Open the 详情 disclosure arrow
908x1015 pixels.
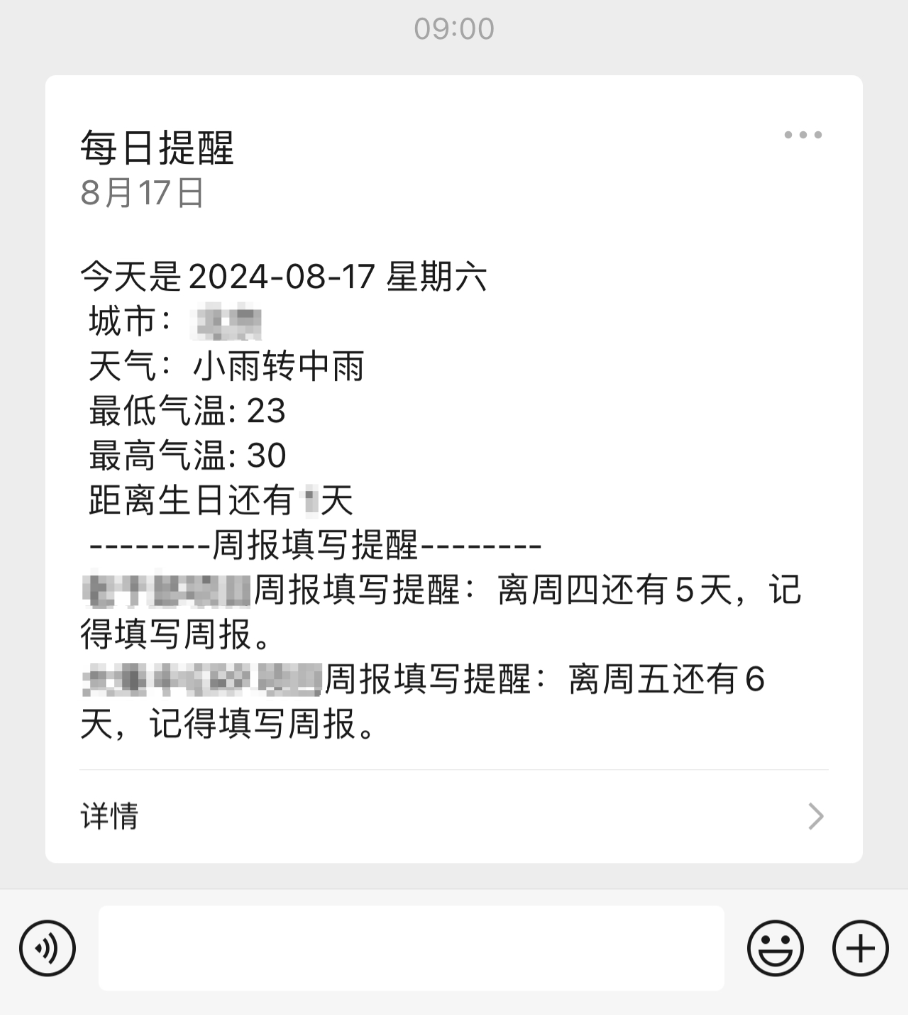pos(815,817)
